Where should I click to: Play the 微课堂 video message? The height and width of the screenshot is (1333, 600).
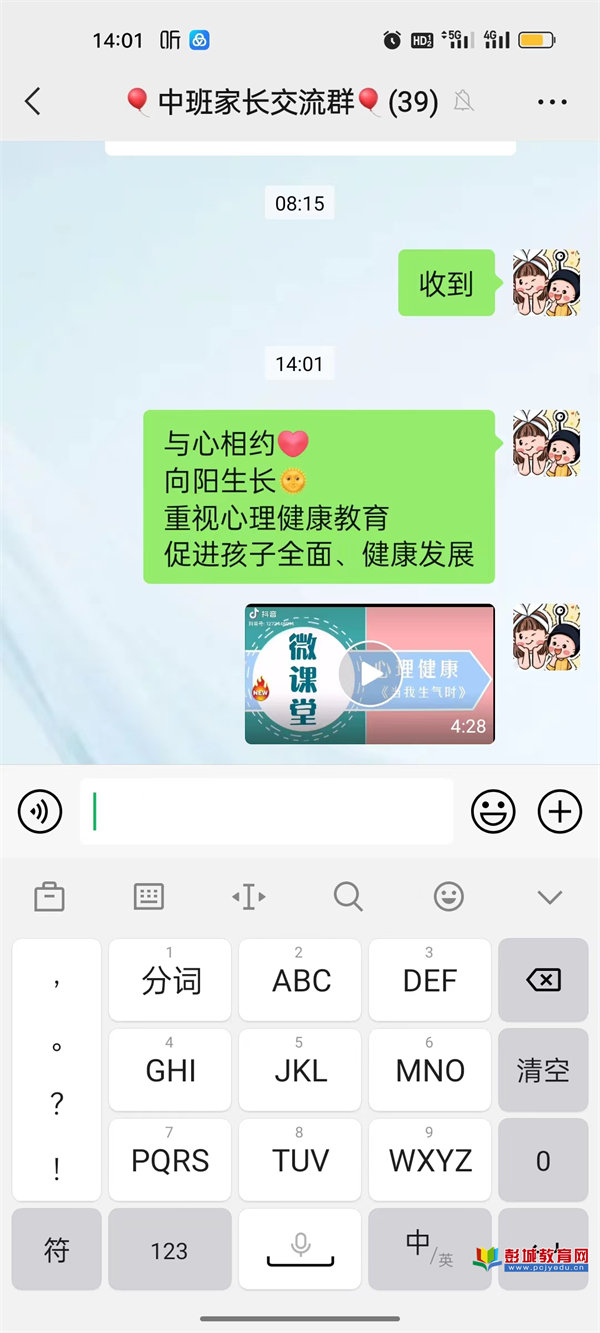point(369,674)
